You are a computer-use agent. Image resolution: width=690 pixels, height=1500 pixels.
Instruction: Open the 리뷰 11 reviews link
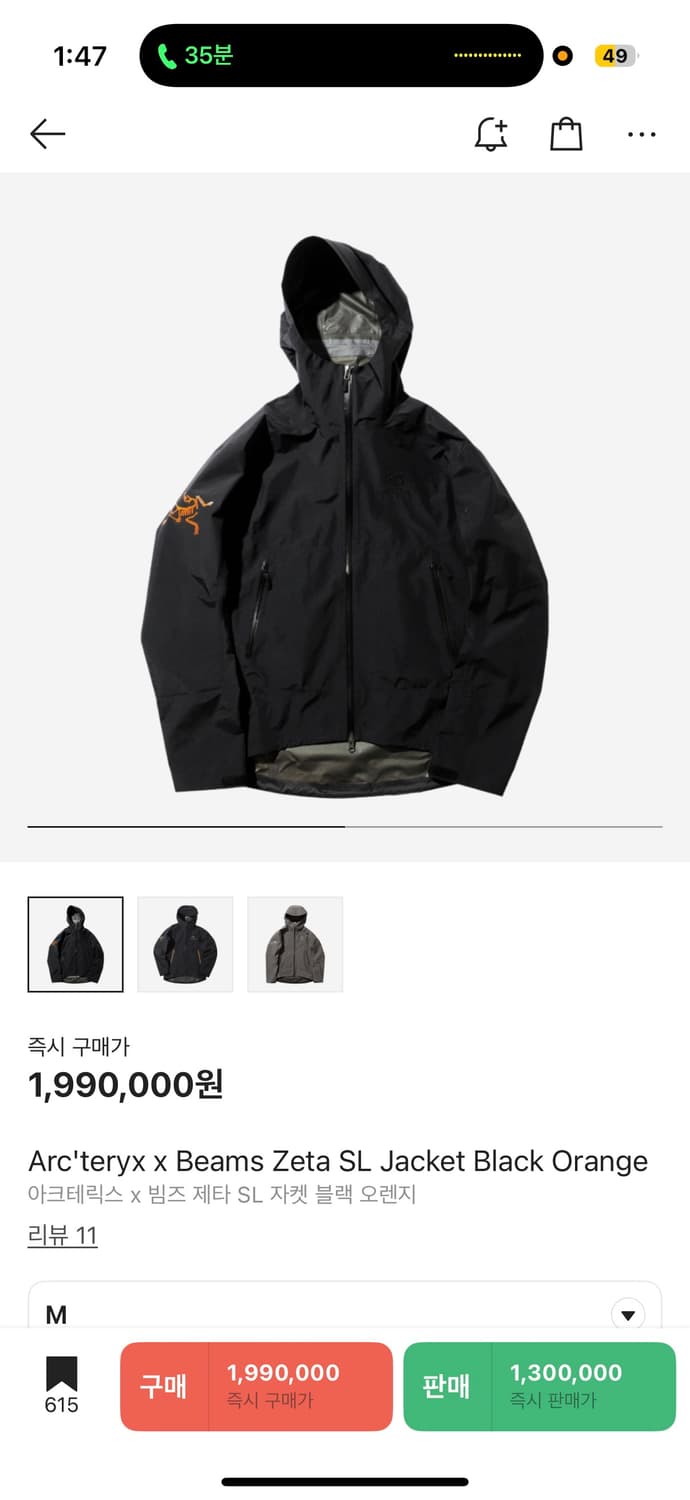point(62,1235)
